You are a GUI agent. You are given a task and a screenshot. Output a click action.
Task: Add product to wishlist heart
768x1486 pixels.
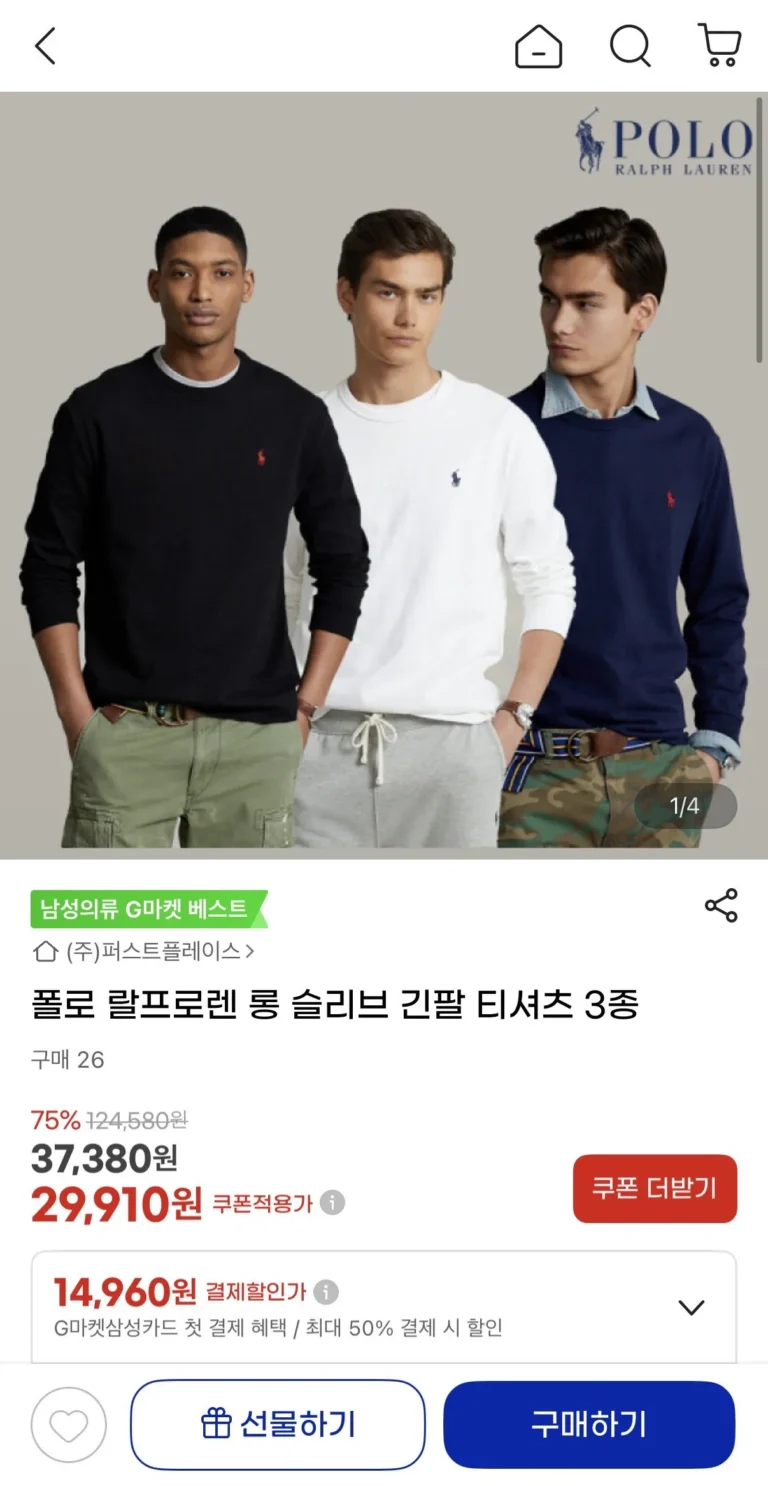coord(68,1425)
